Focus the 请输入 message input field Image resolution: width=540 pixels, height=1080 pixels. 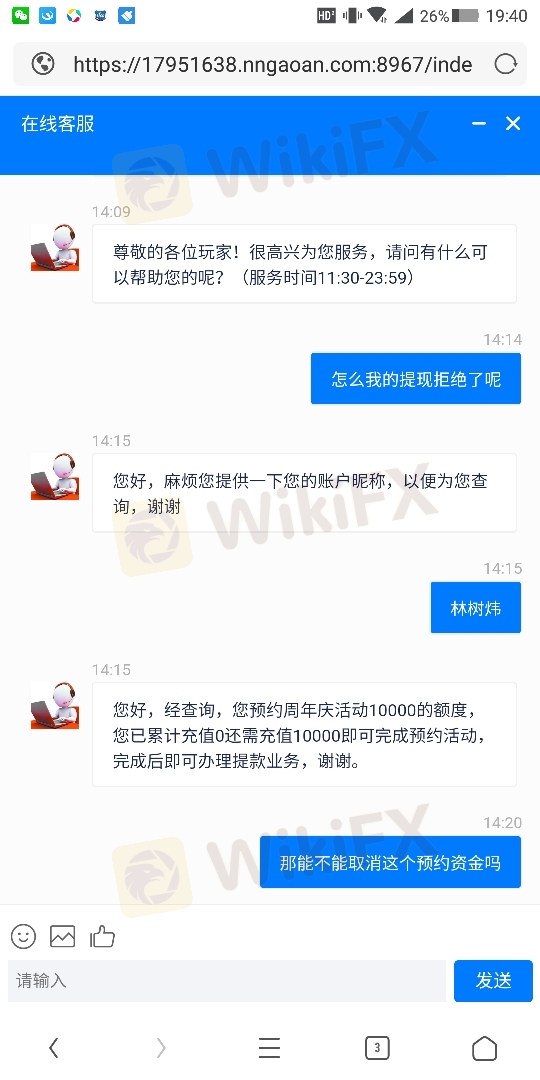(227, 981)
